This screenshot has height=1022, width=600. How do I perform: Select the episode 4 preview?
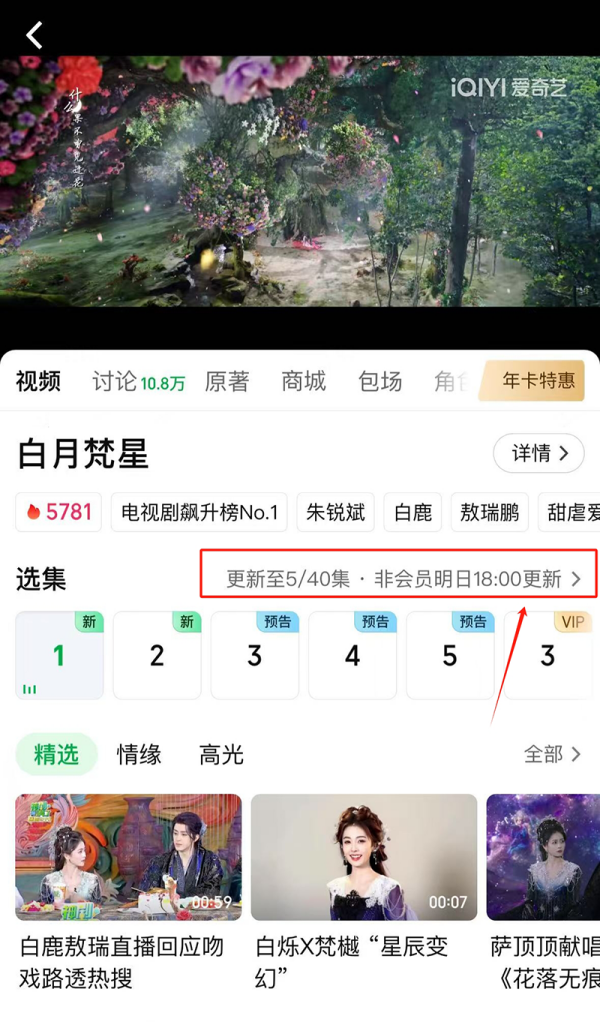tap(352, 656)
